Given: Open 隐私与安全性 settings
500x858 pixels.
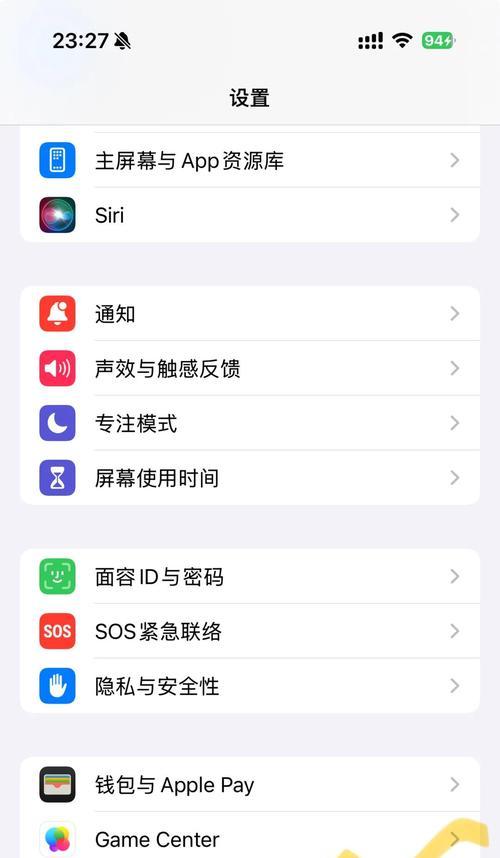Looking at the screenshot, I should tap(249, 686).
